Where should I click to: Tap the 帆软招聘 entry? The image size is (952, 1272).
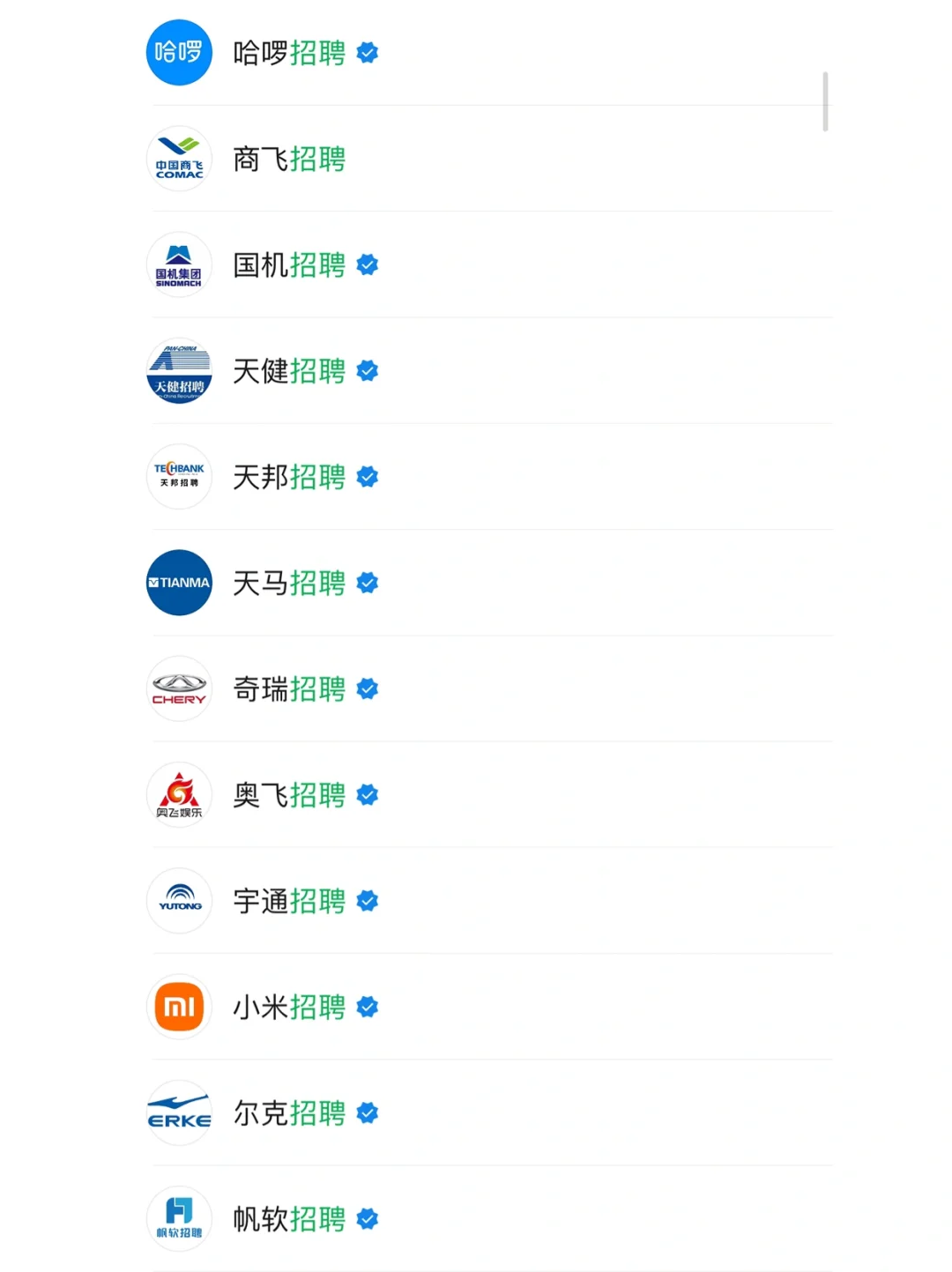tap(489, 1219)
